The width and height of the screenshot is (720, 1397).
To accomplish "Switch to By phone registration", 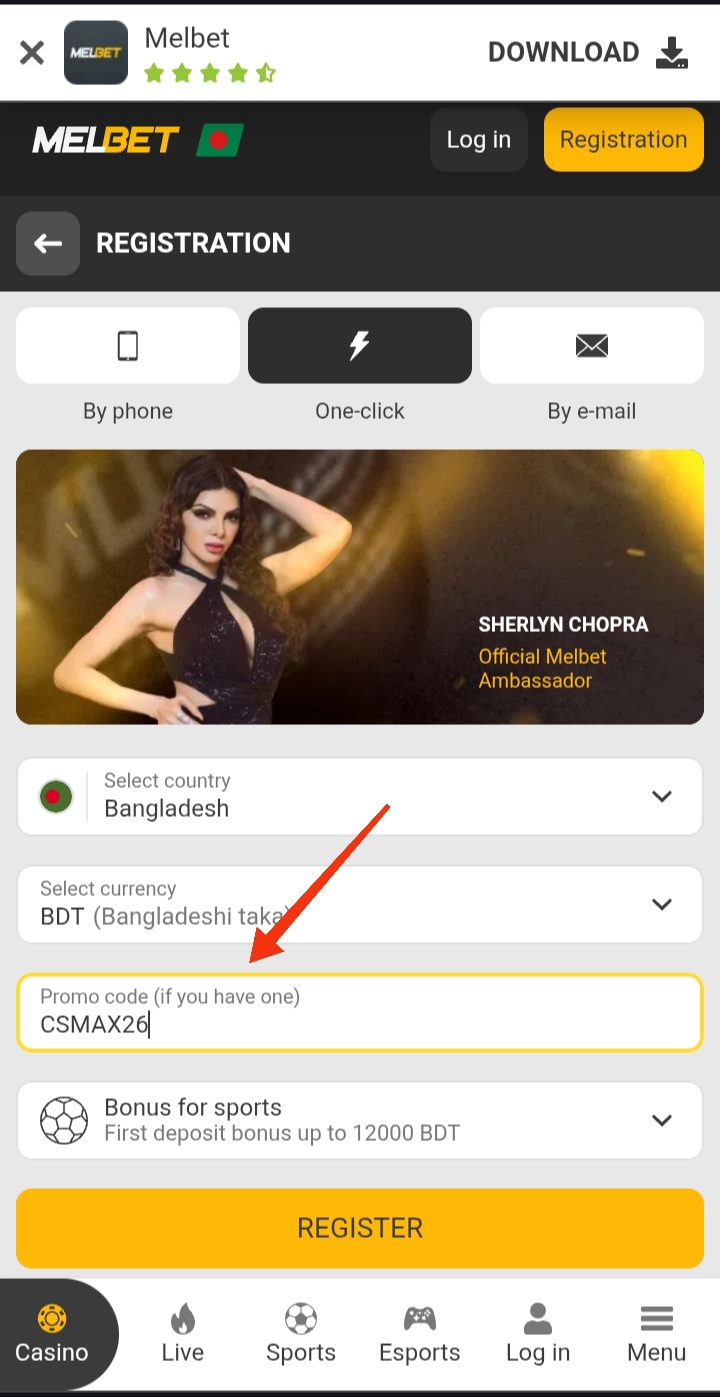I will (128, 346).
